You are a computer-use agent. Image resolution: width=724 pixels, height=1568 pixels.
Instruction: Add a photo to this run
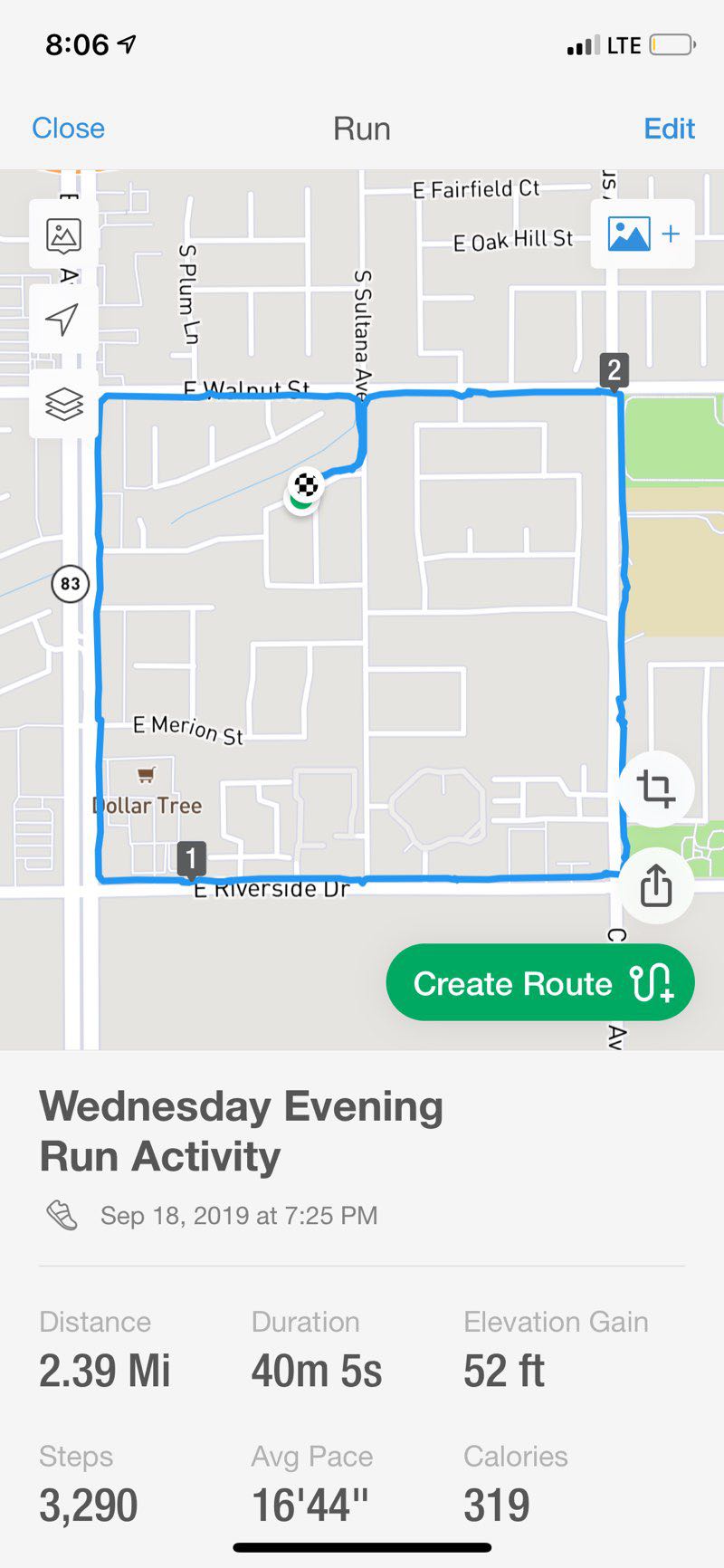[643, 234]
